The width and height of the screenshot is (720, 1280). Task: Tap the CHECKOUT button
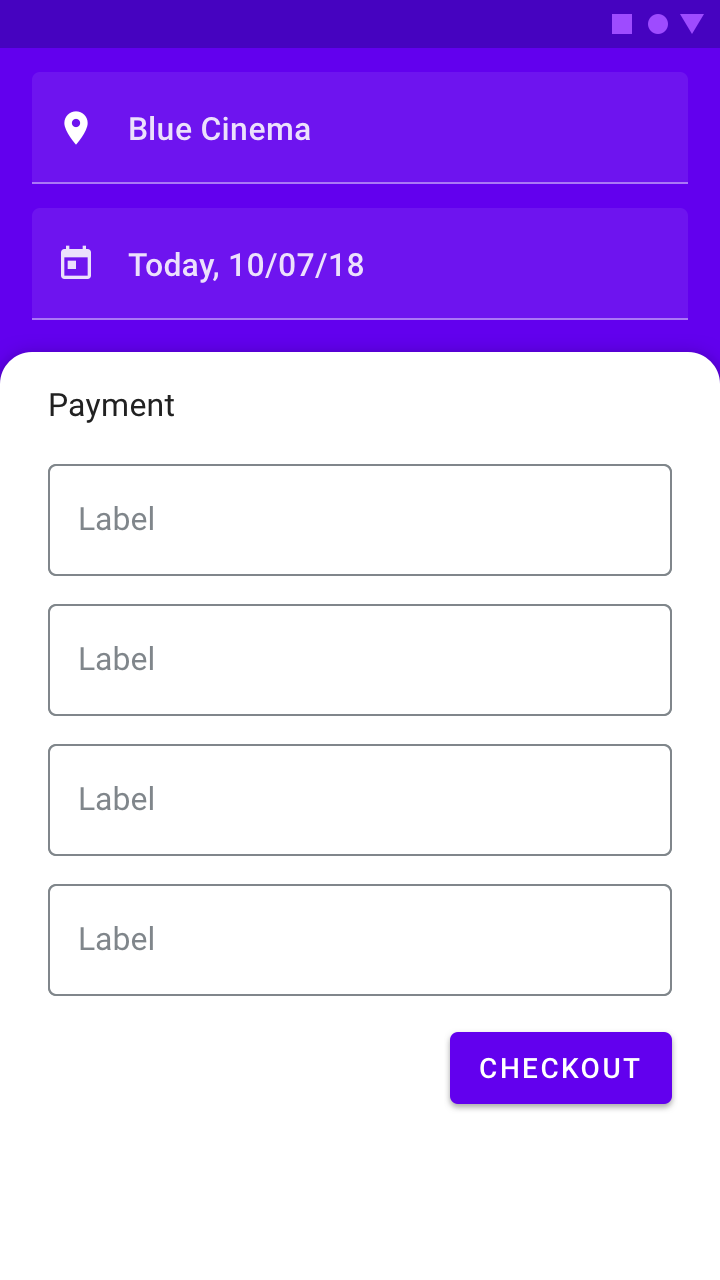coord(561,1068)
